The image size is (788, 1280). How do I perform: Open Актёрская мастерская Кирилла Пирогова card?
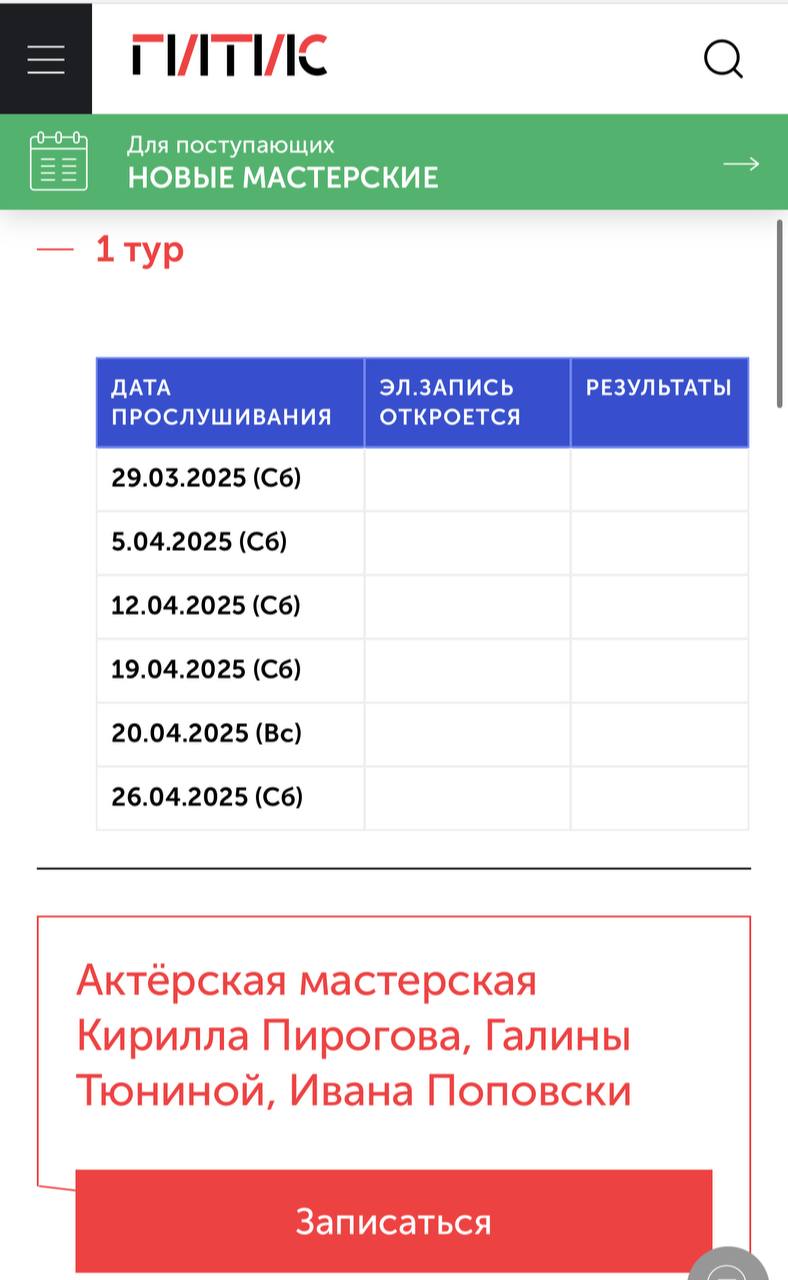(x=354, y=1035)
